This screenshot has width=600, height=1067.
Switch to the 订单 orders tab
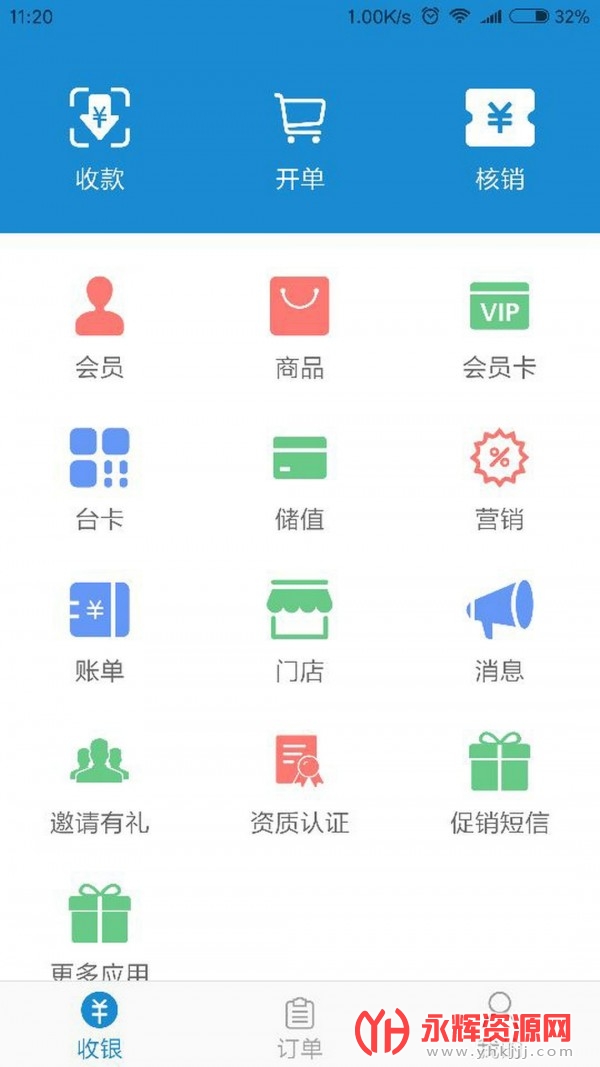pos(299,1026)
